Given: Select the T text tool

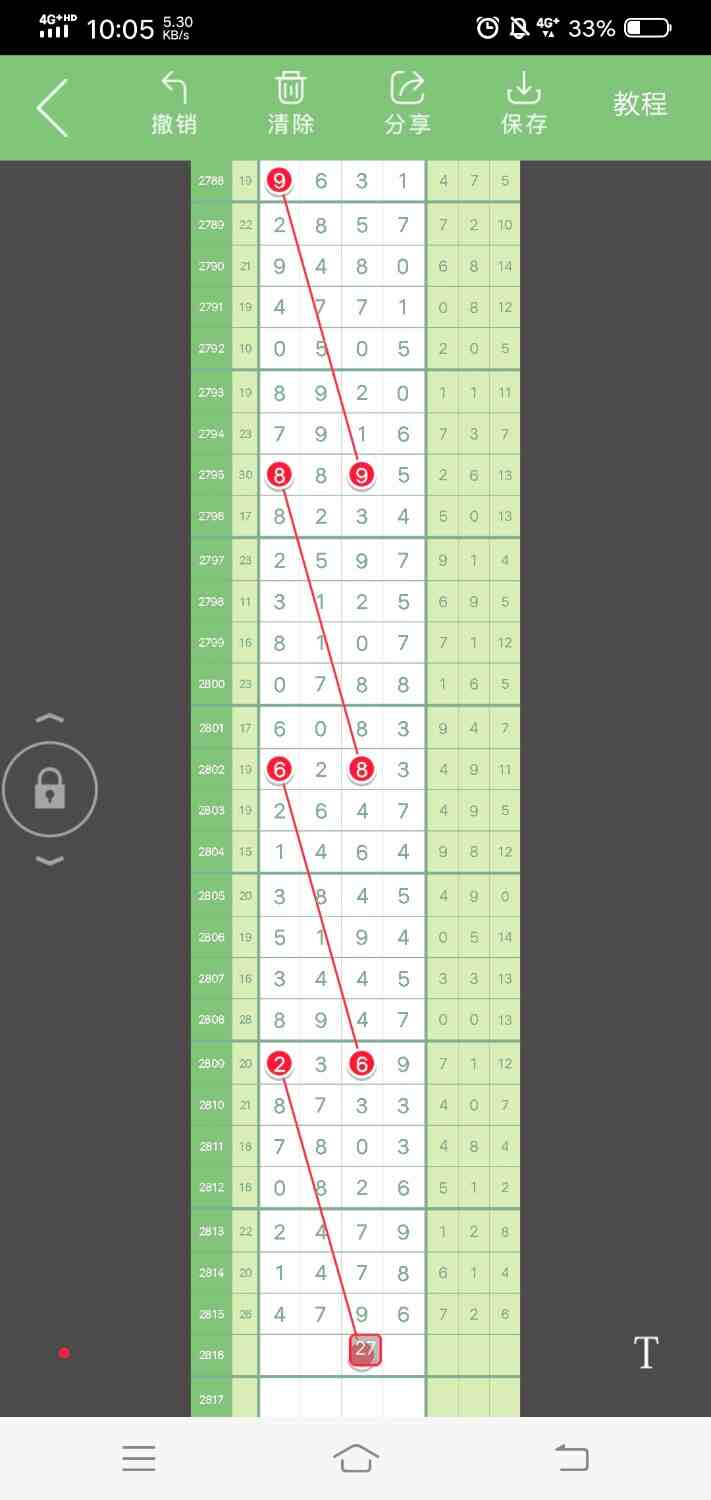Looking at the screenshot, I should 646,1353.
